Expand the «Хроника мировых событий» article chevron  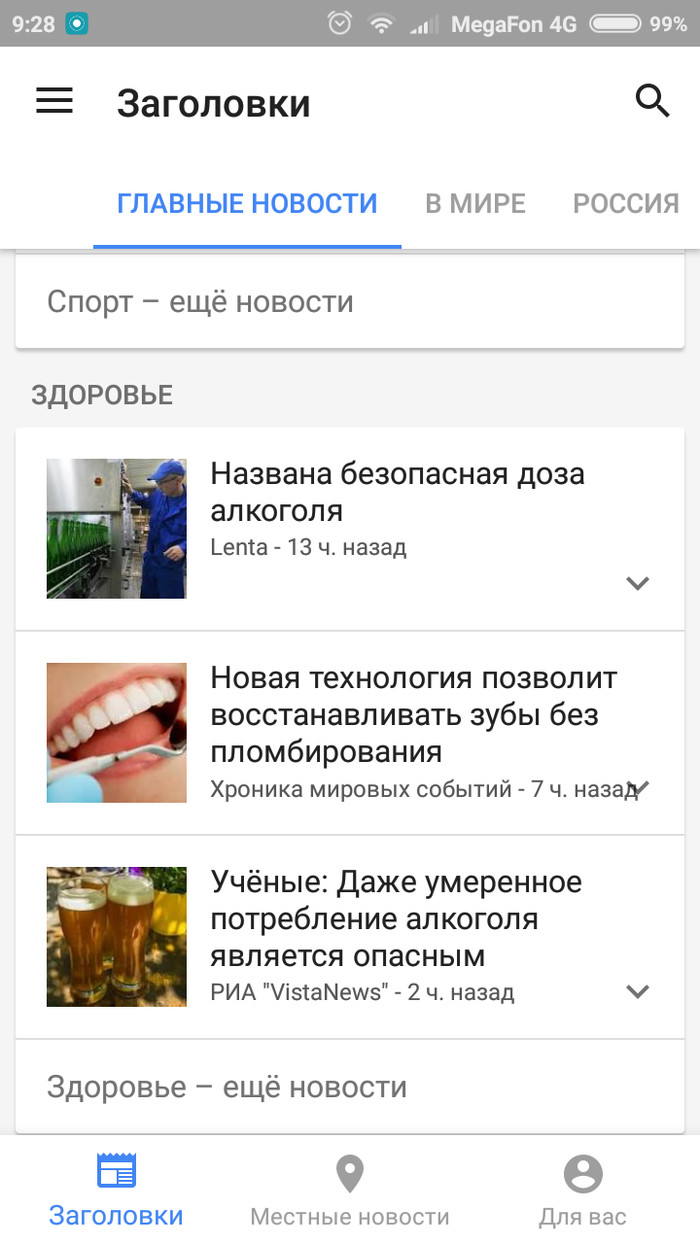(642, 787)
